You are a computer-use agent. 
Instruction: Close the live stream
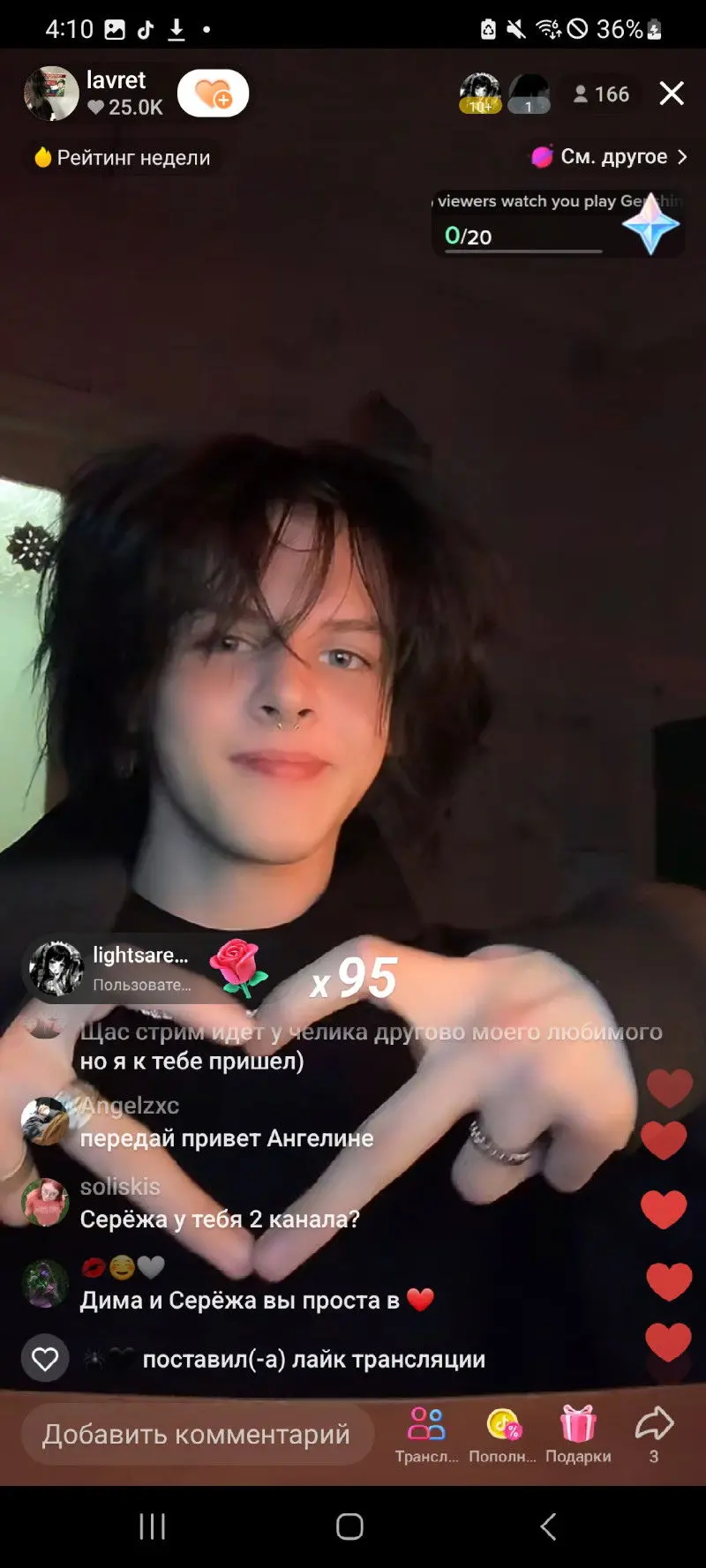click(672, 94)
